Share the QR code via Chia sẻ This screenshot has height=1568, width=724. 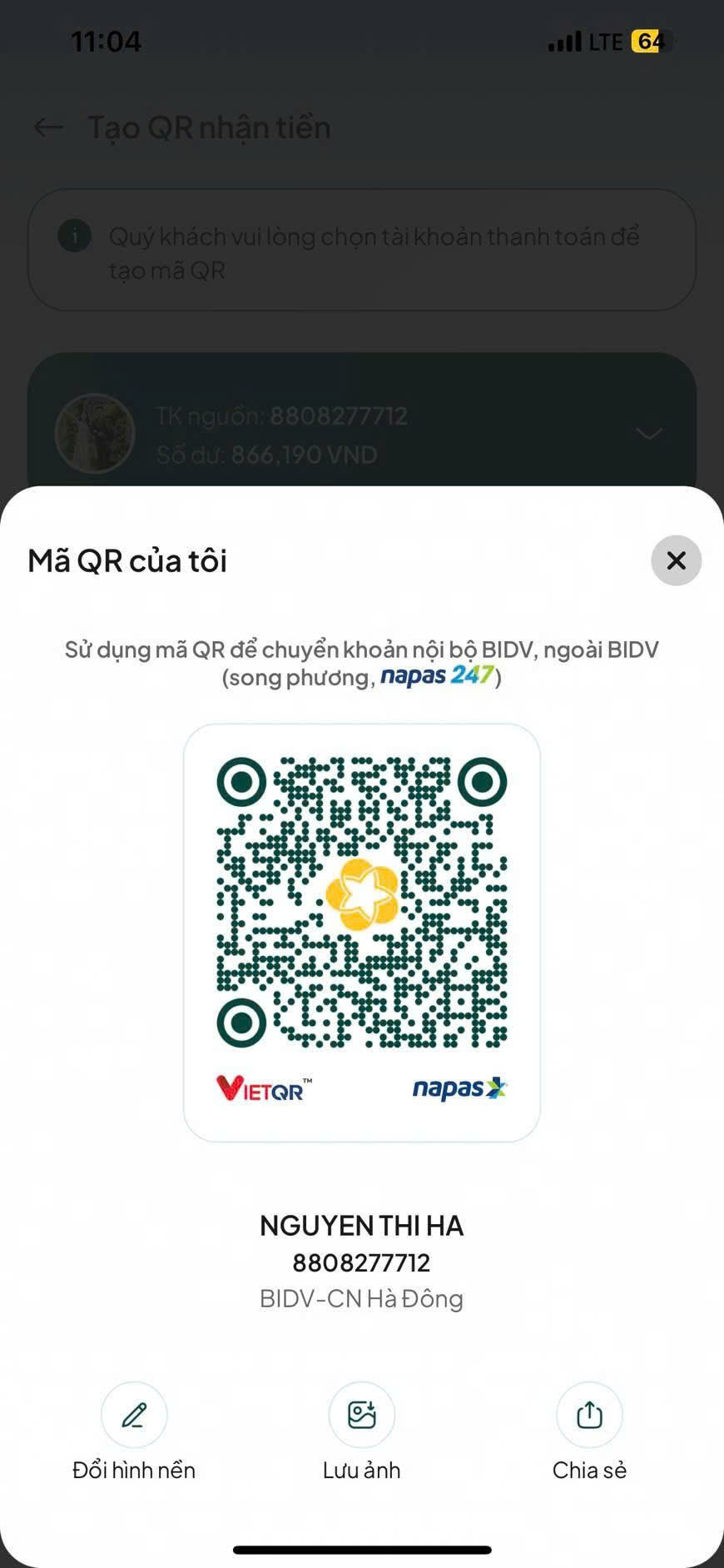pos(589,1415)
